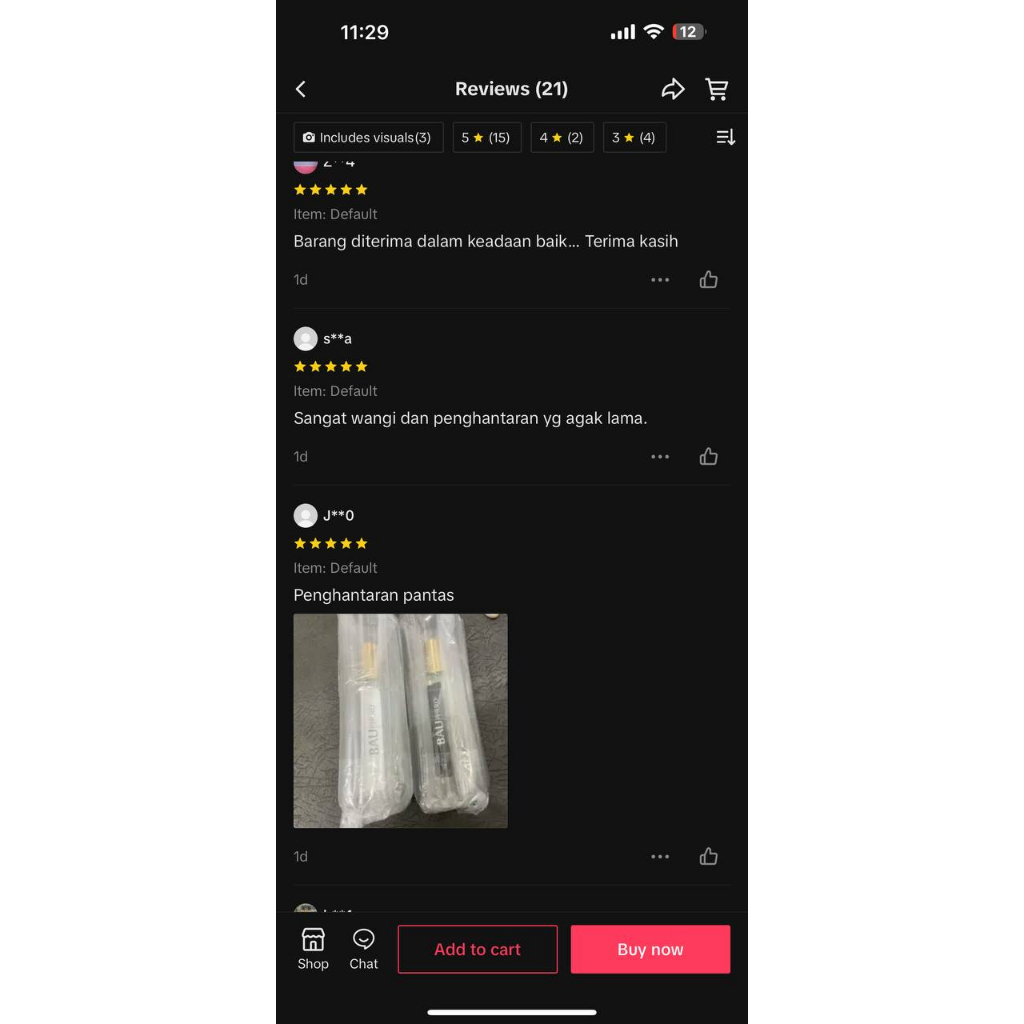This screenshot has height=1024, width=1024.
Task: Visit the seller's Shop
Action: tap(313, 948)
